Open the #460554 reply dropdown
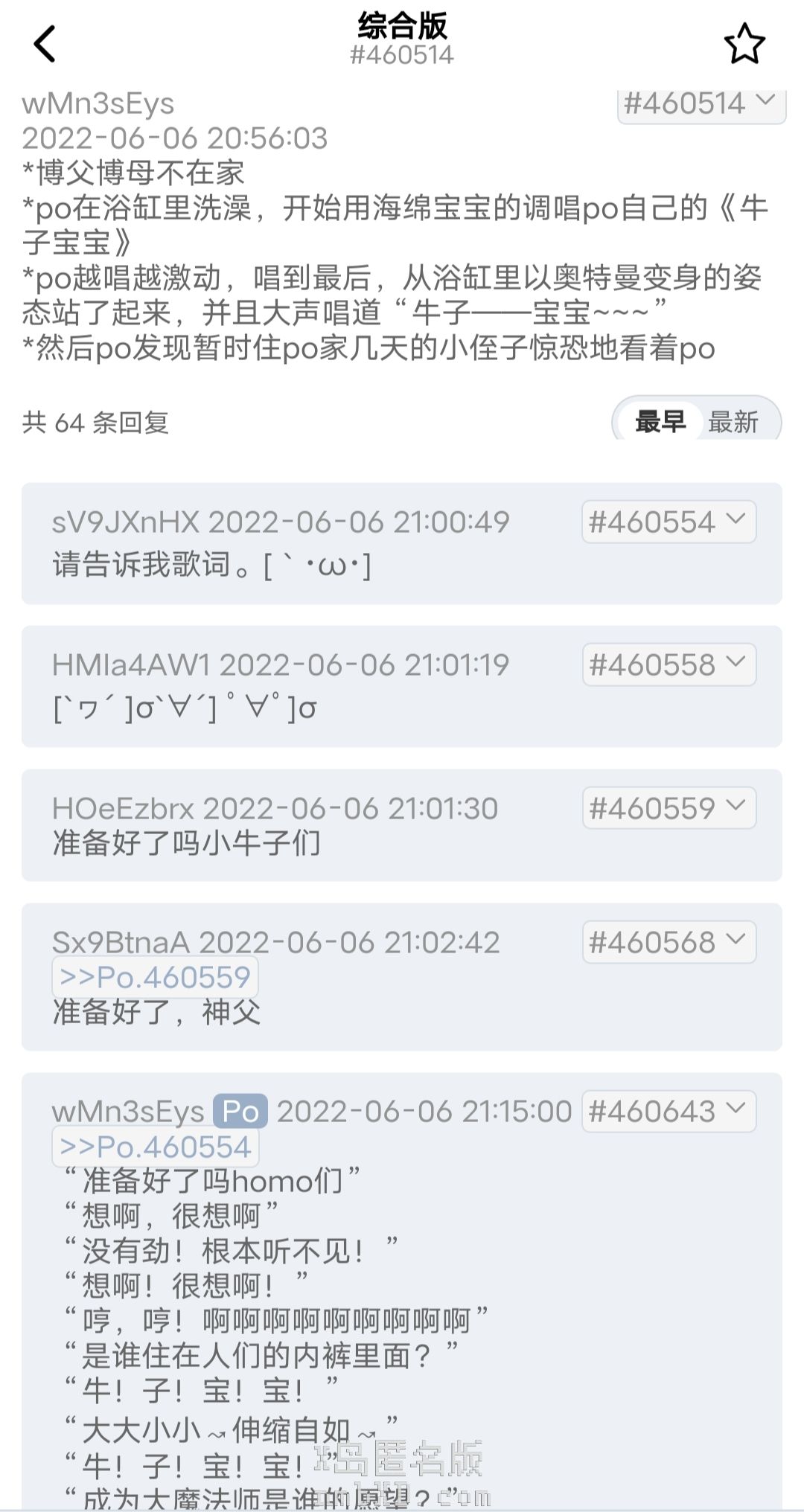Viewport: 804px width, 1512px height. point(669,522)
